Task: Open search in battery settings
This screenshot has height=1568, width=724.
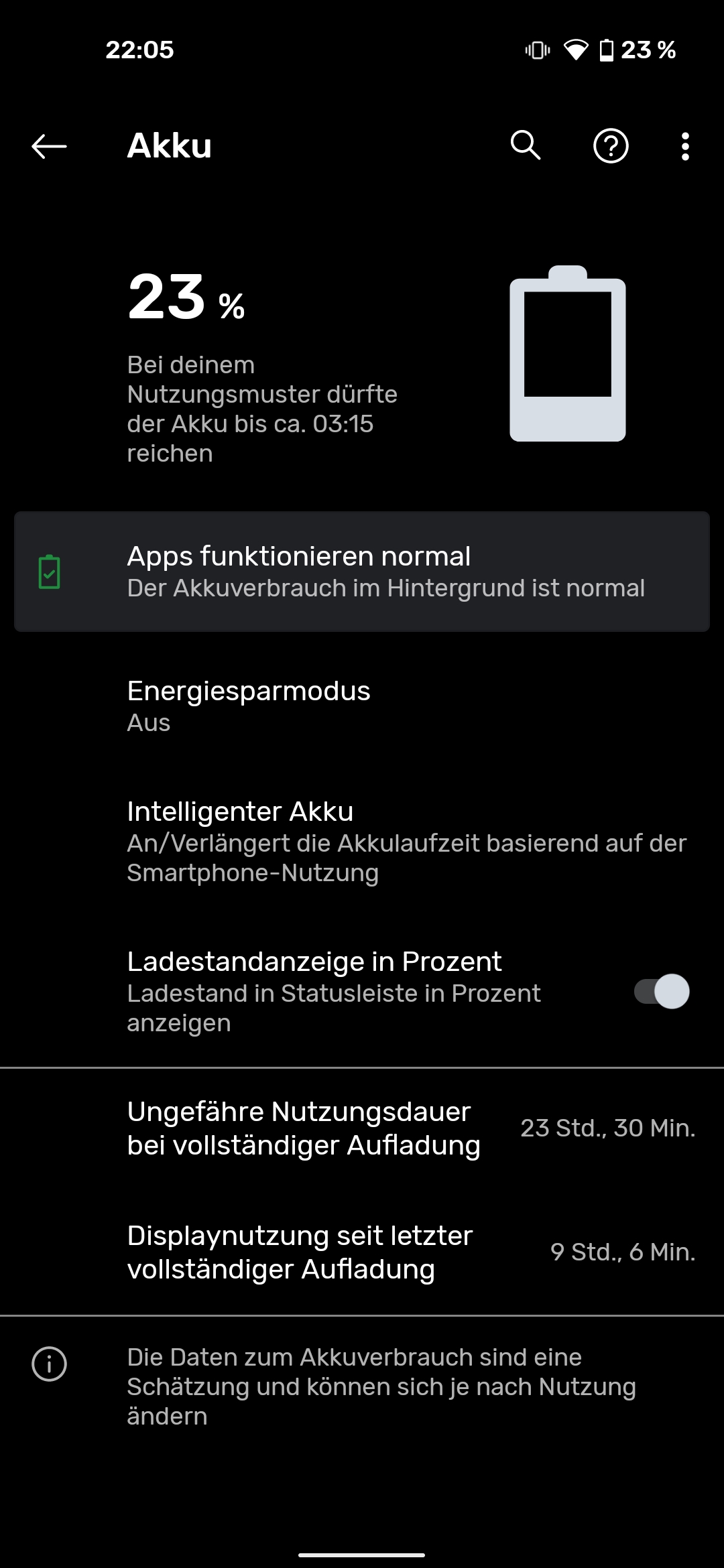Action: coord(526,145)
